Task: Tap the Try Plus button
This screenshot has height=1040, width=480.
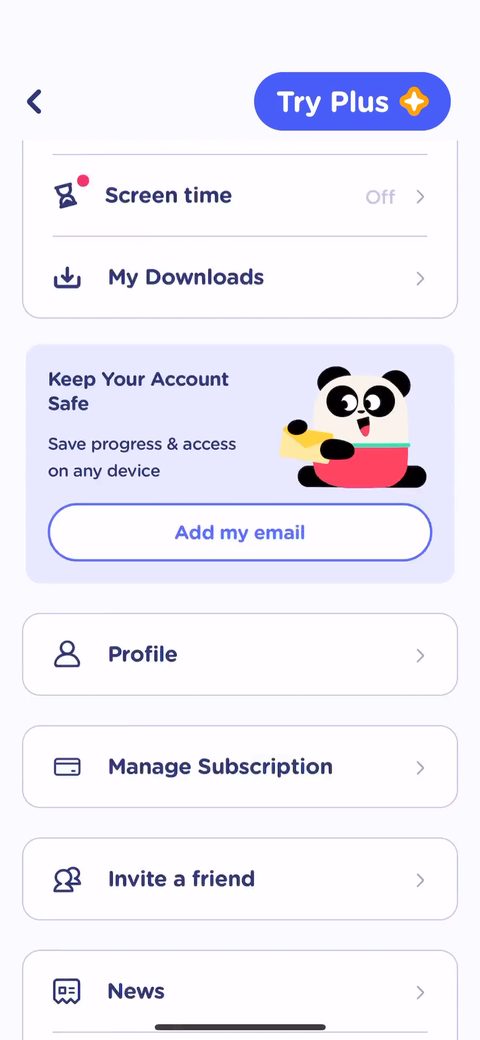Action: [x=352, y=101]
